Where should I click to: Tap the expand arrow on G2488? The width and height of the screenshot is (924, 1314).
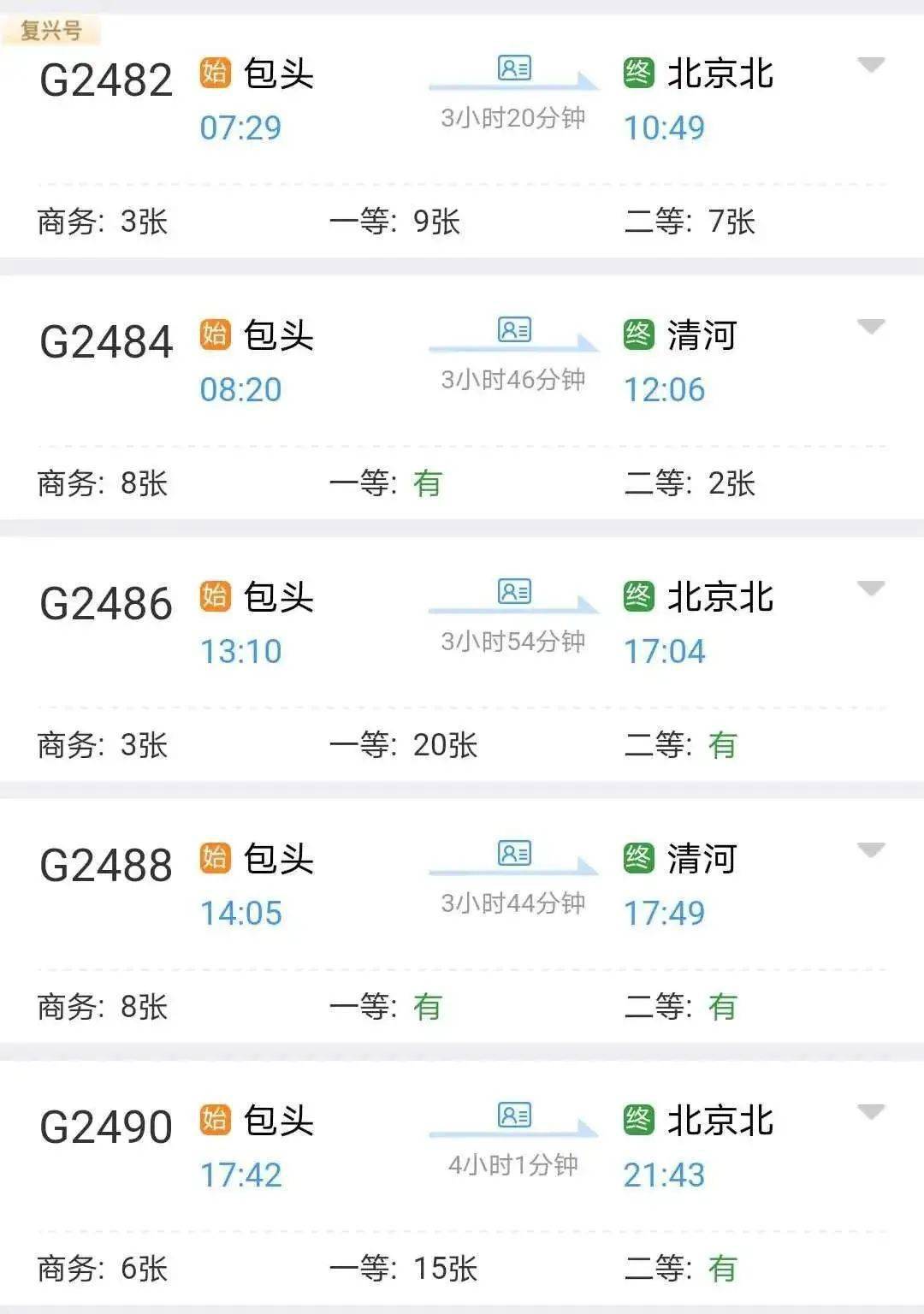(x=870, y=850)
